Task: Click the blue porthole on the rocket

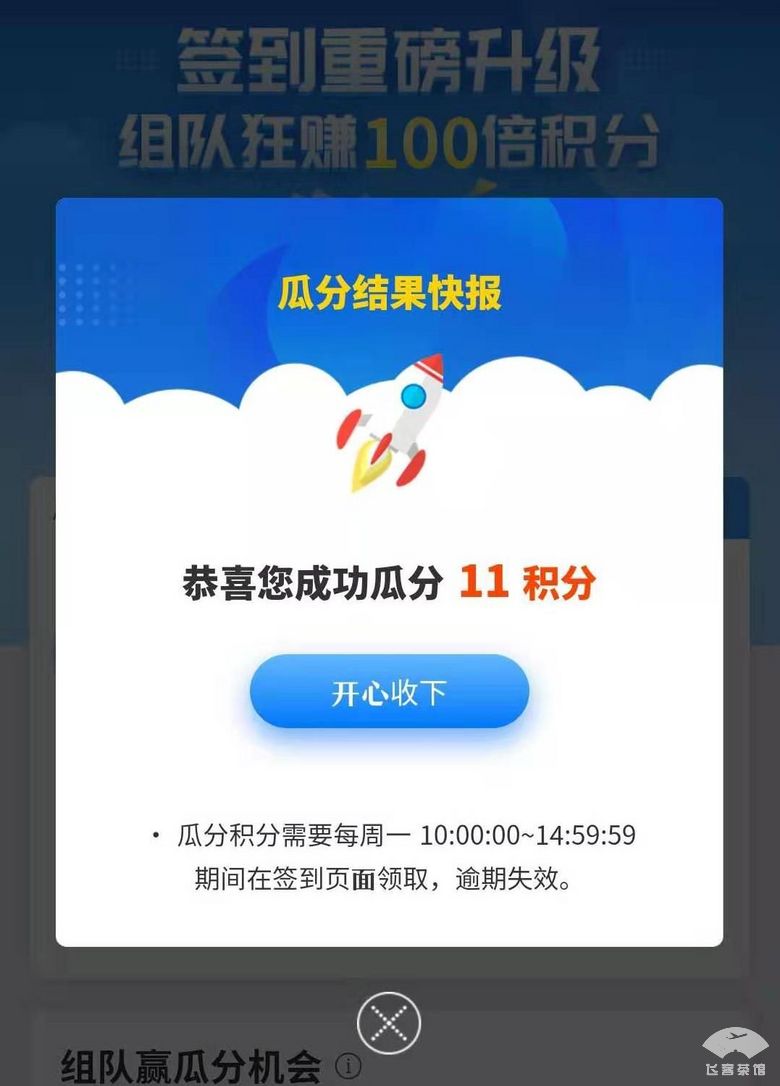Action: [x=415, y=397]
